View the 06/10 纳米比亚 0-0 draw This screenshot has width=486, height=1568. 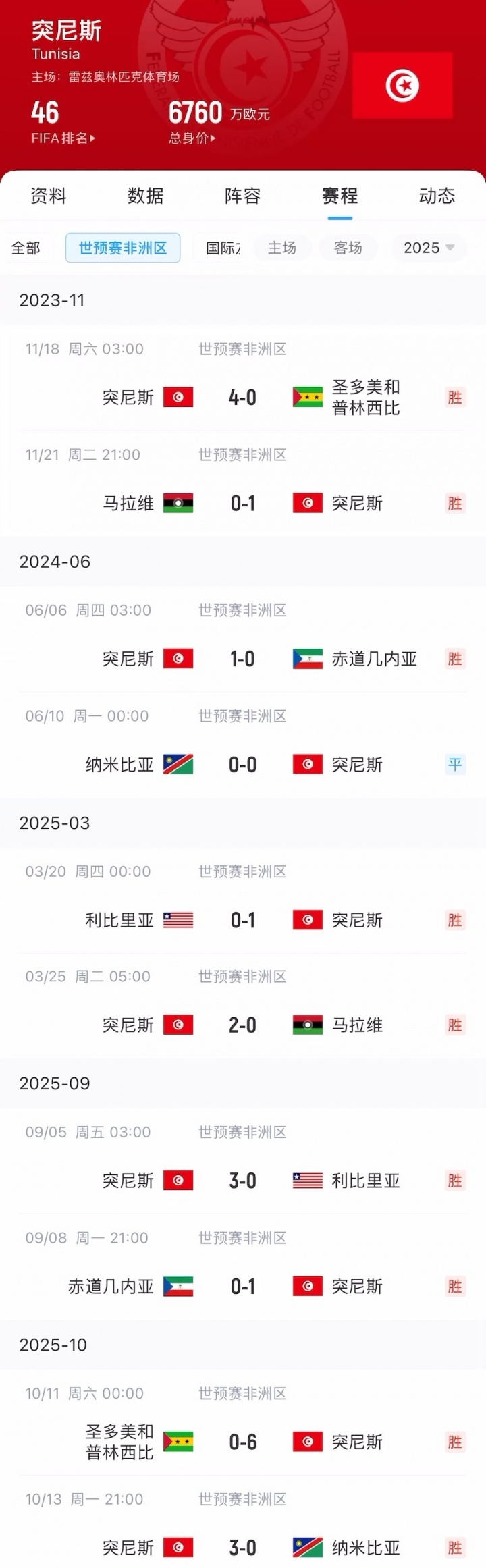(x=243, y=765)
